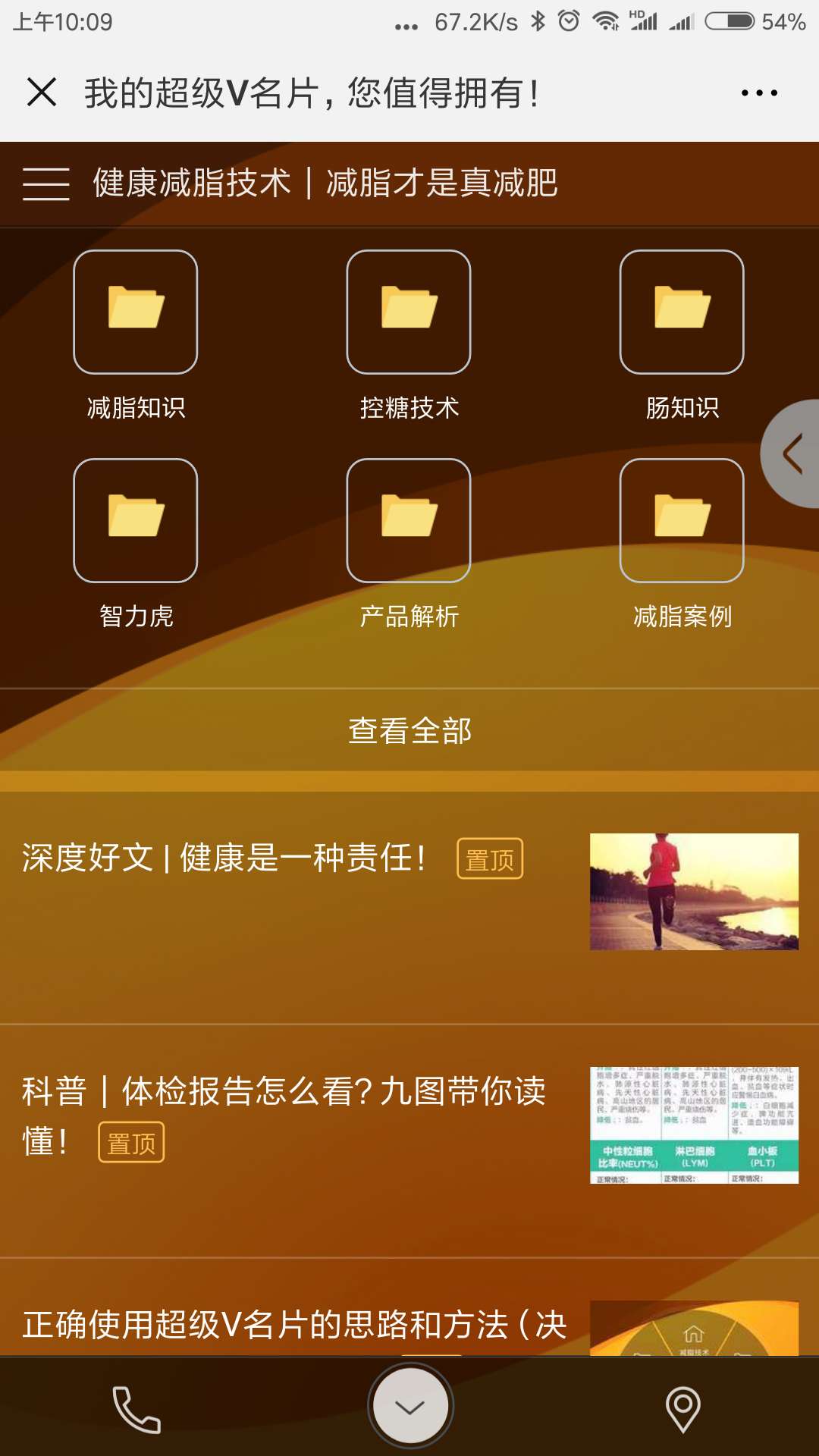Open the location pin icon
Screen dimensions: 819x1456
pos(682,1409)
